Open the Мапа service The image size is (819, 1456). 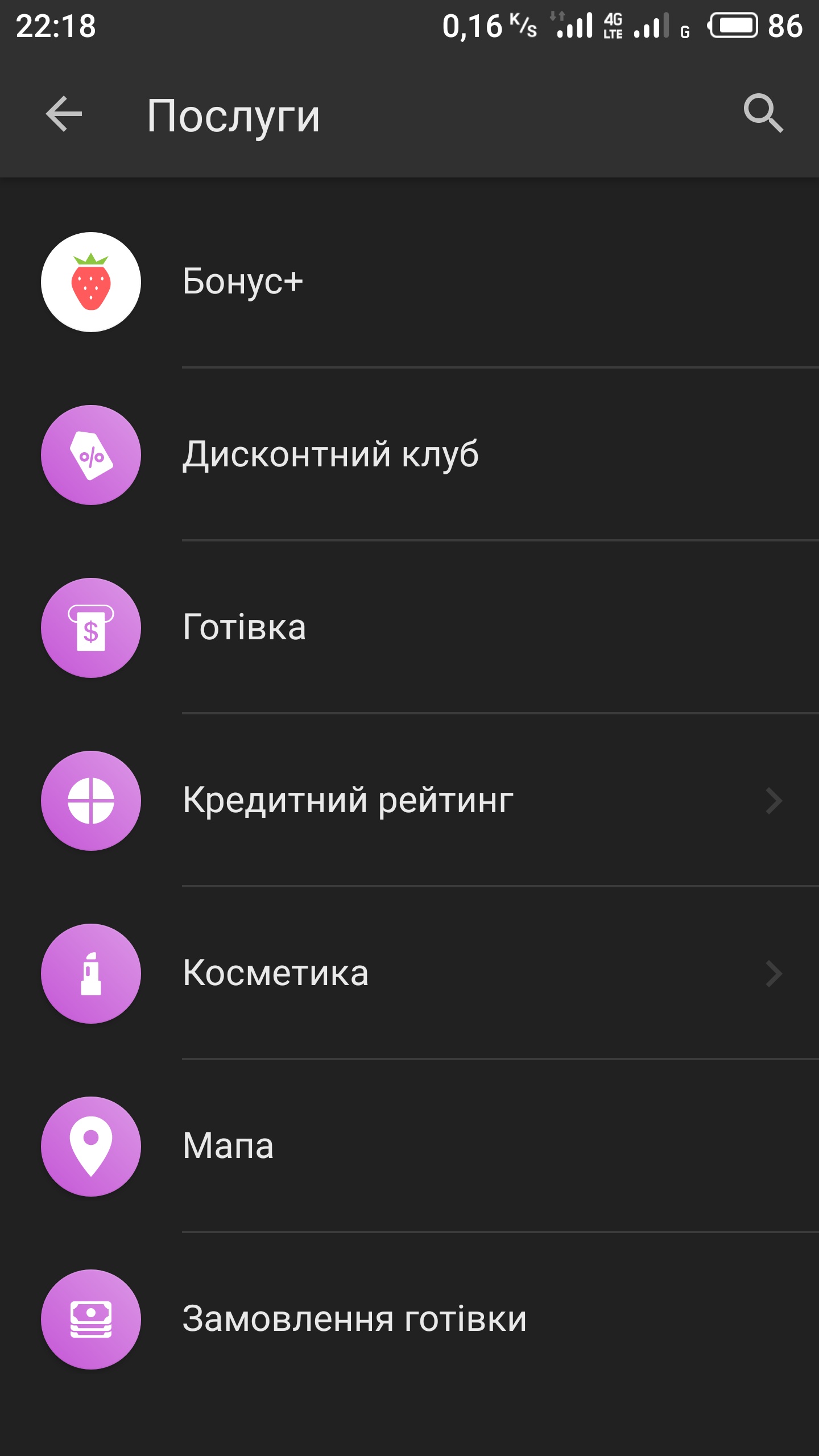[x=409, y=1146]
